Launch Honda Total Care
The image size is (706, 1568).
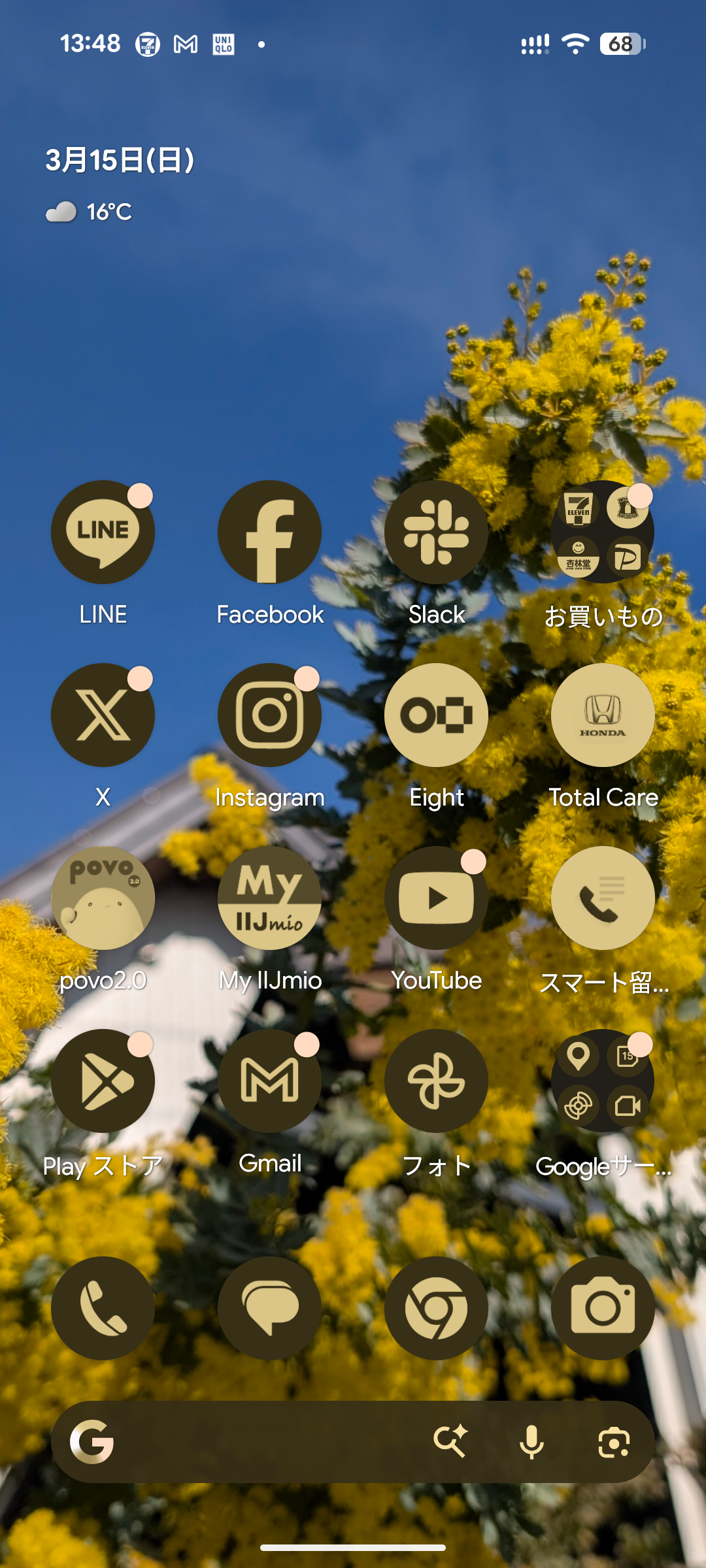(603, 715)
